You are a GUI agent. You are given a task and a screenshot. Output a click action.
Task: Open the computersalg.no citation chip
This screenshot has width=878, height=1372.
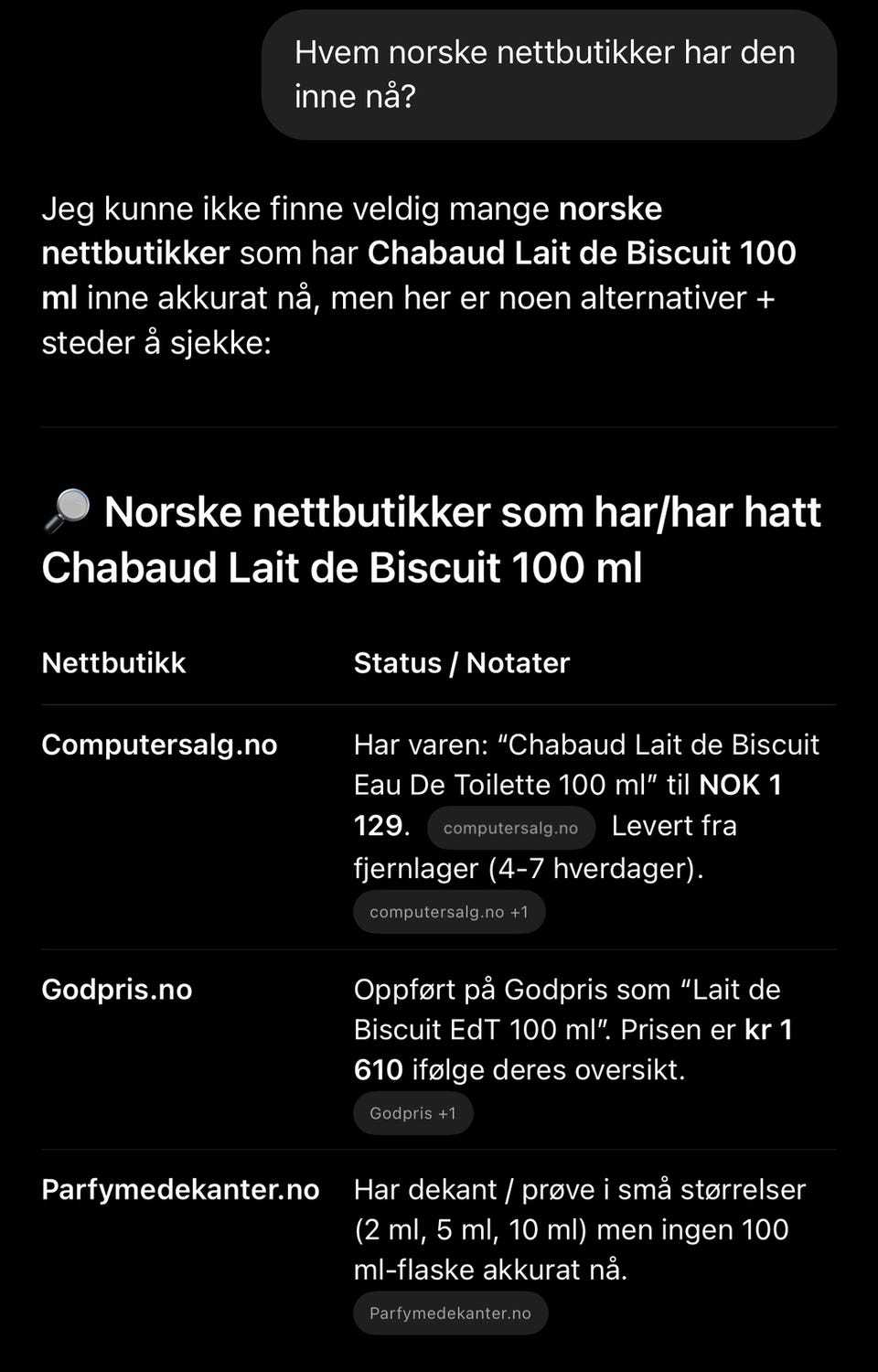(510, 828)
